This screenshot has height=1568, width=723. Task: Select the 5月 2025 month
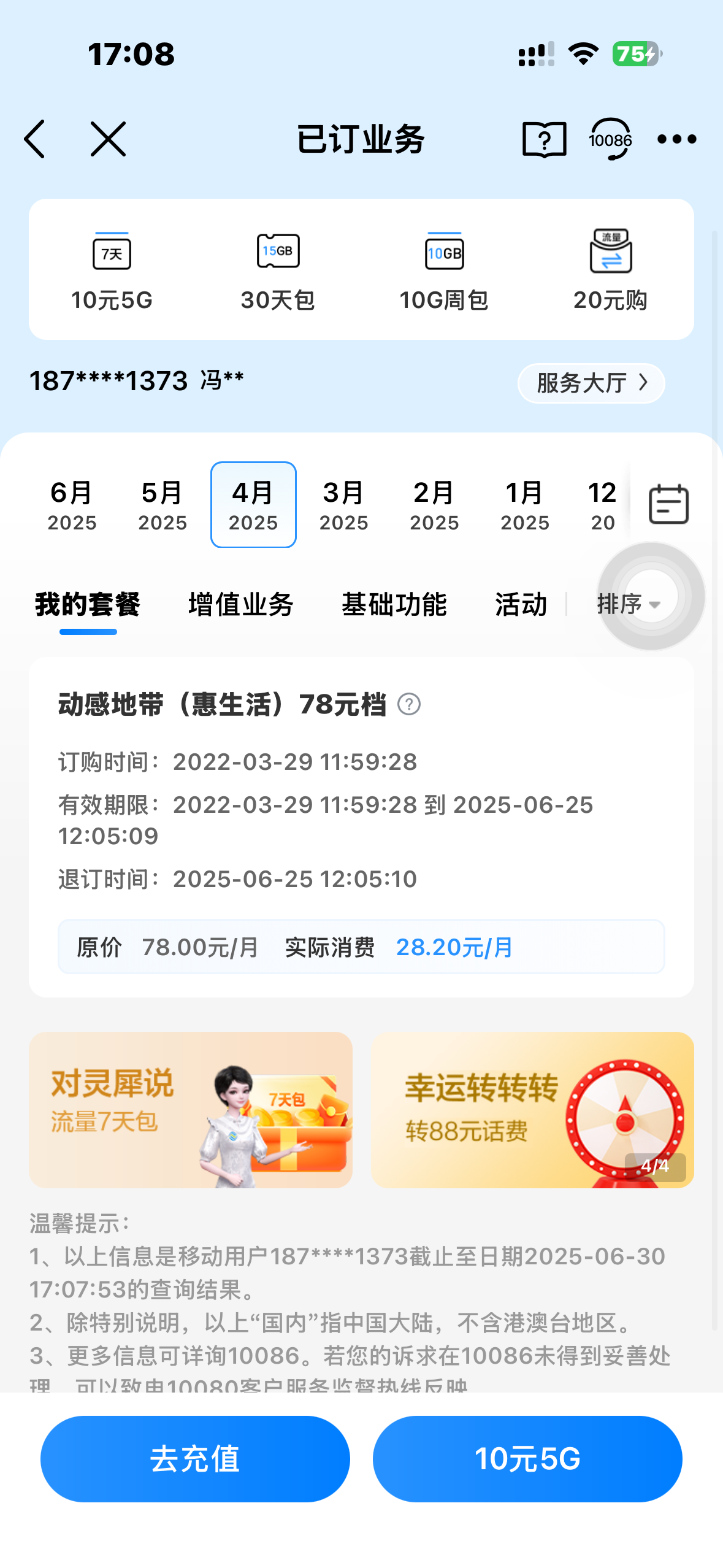pos(163,505)
